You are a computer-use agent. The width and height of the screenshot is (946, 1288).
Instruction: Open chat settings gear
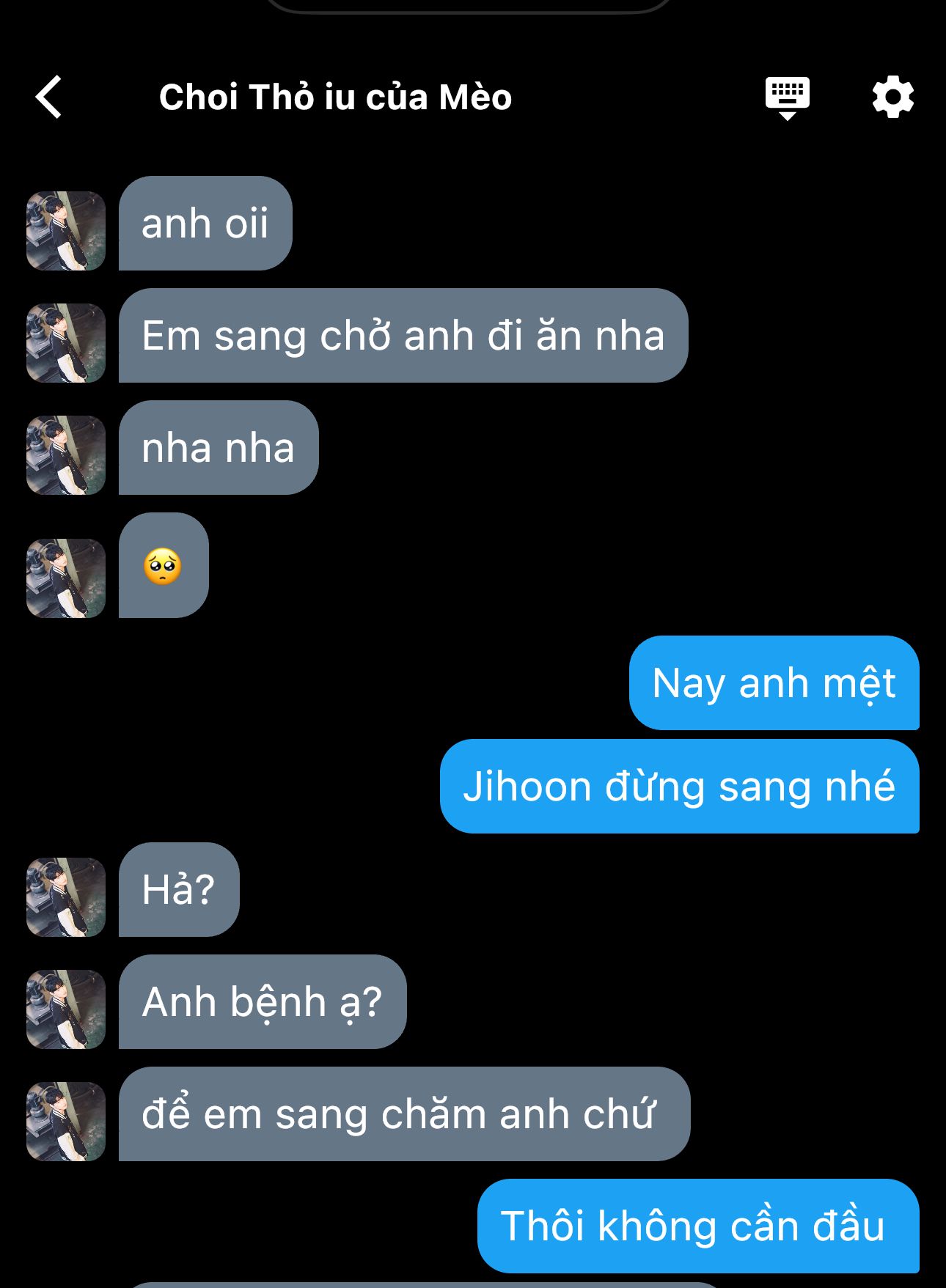click(x=892, y=97)
